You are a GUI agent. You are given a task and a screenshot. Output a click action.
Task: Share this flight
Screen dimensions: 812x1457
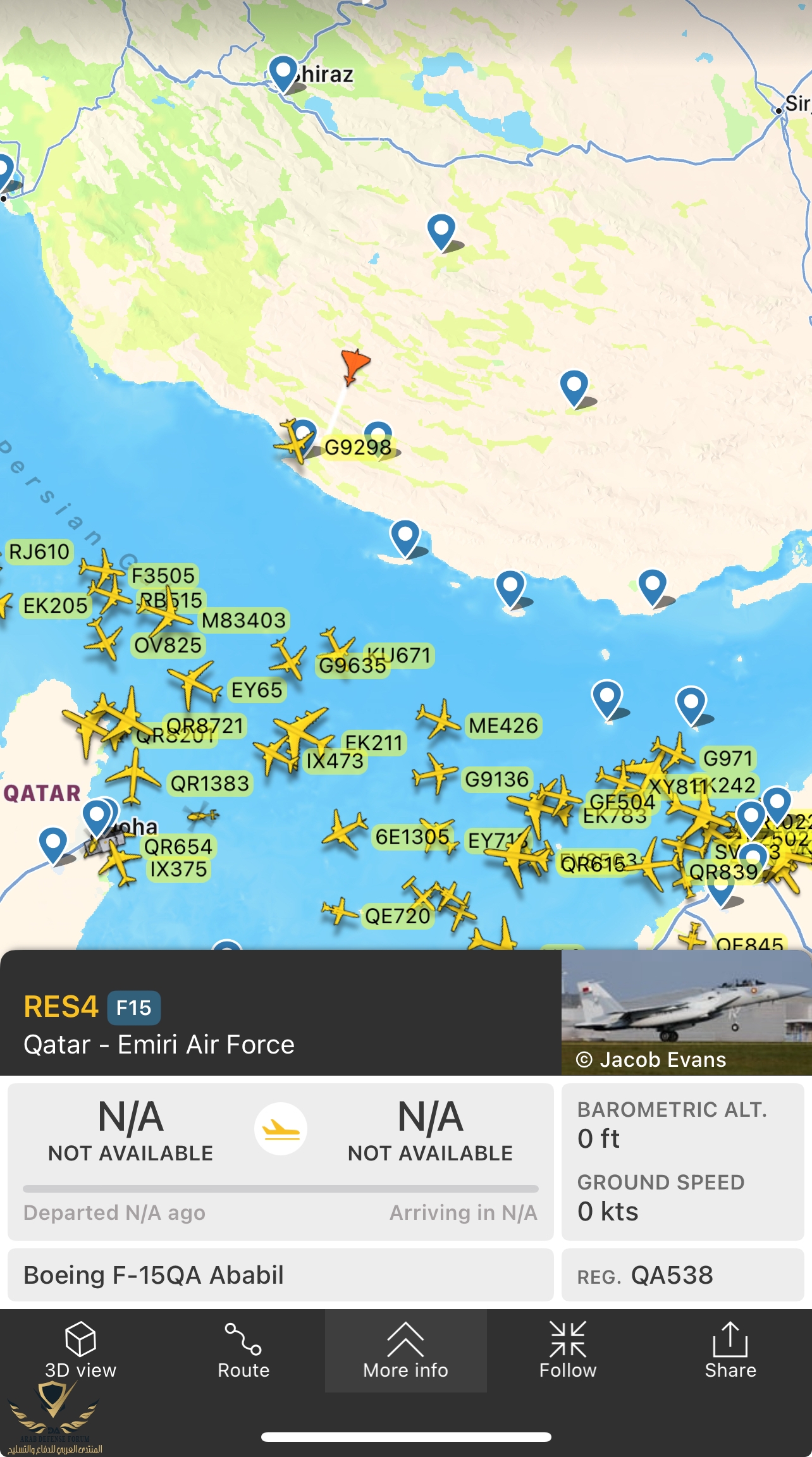pos(730,1351)
